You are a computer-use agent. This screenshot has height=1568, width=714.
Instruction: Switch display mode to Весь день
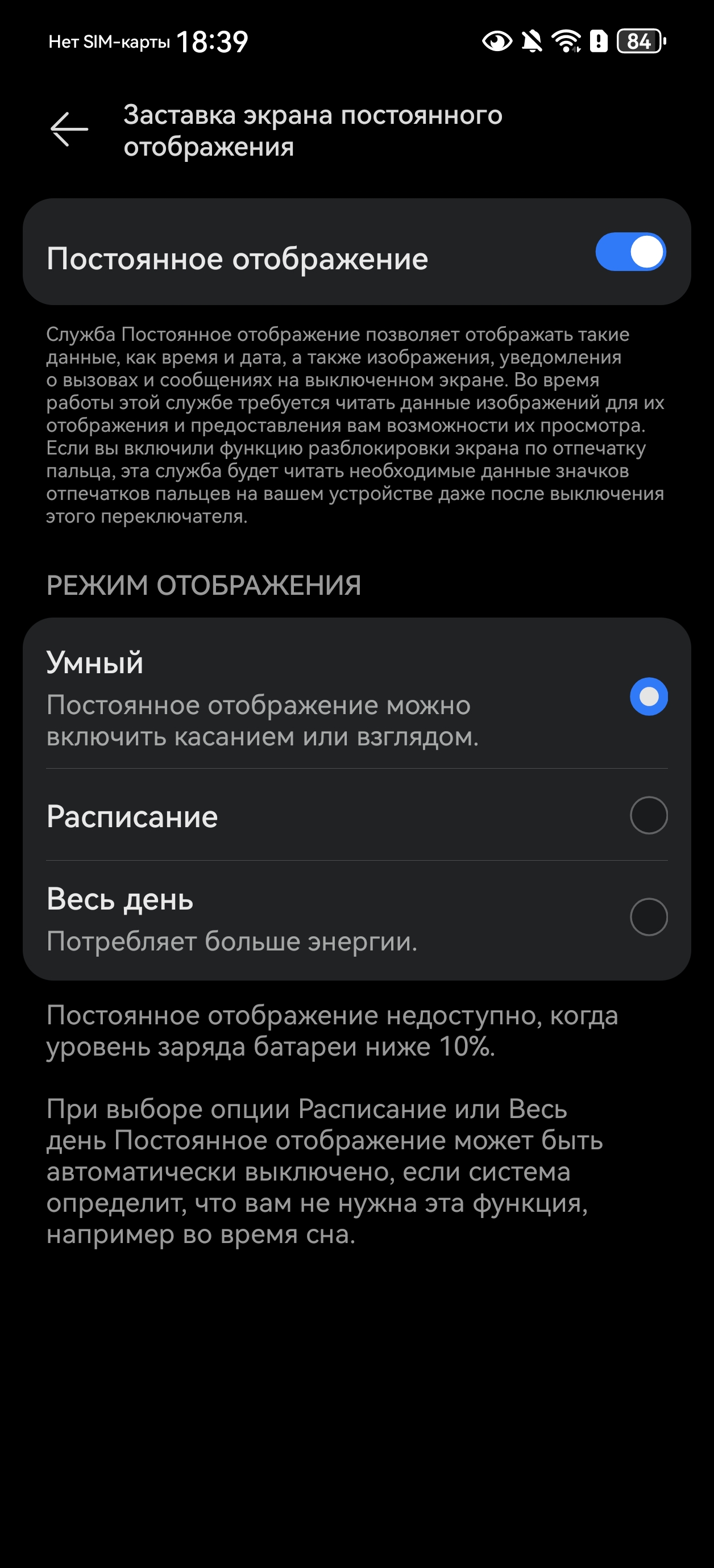point(648,917)
